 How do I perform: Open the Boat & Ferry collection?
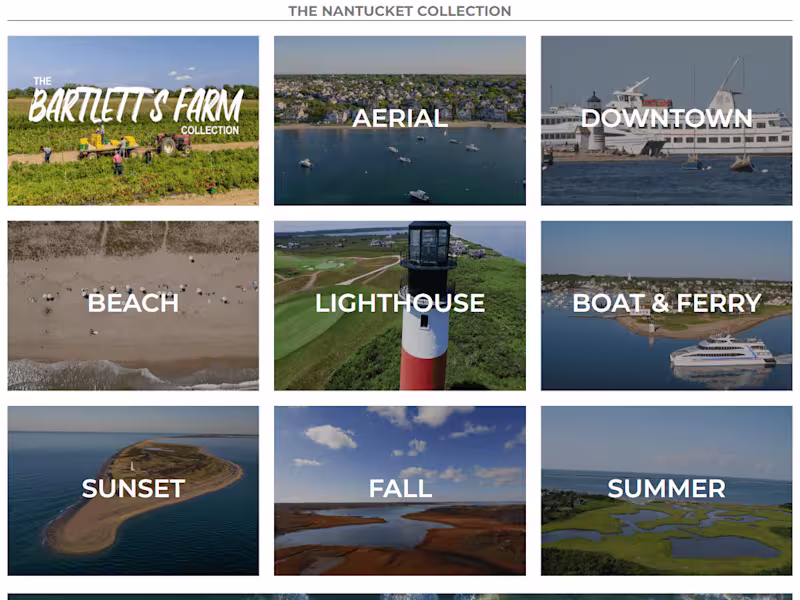(666, 305)
